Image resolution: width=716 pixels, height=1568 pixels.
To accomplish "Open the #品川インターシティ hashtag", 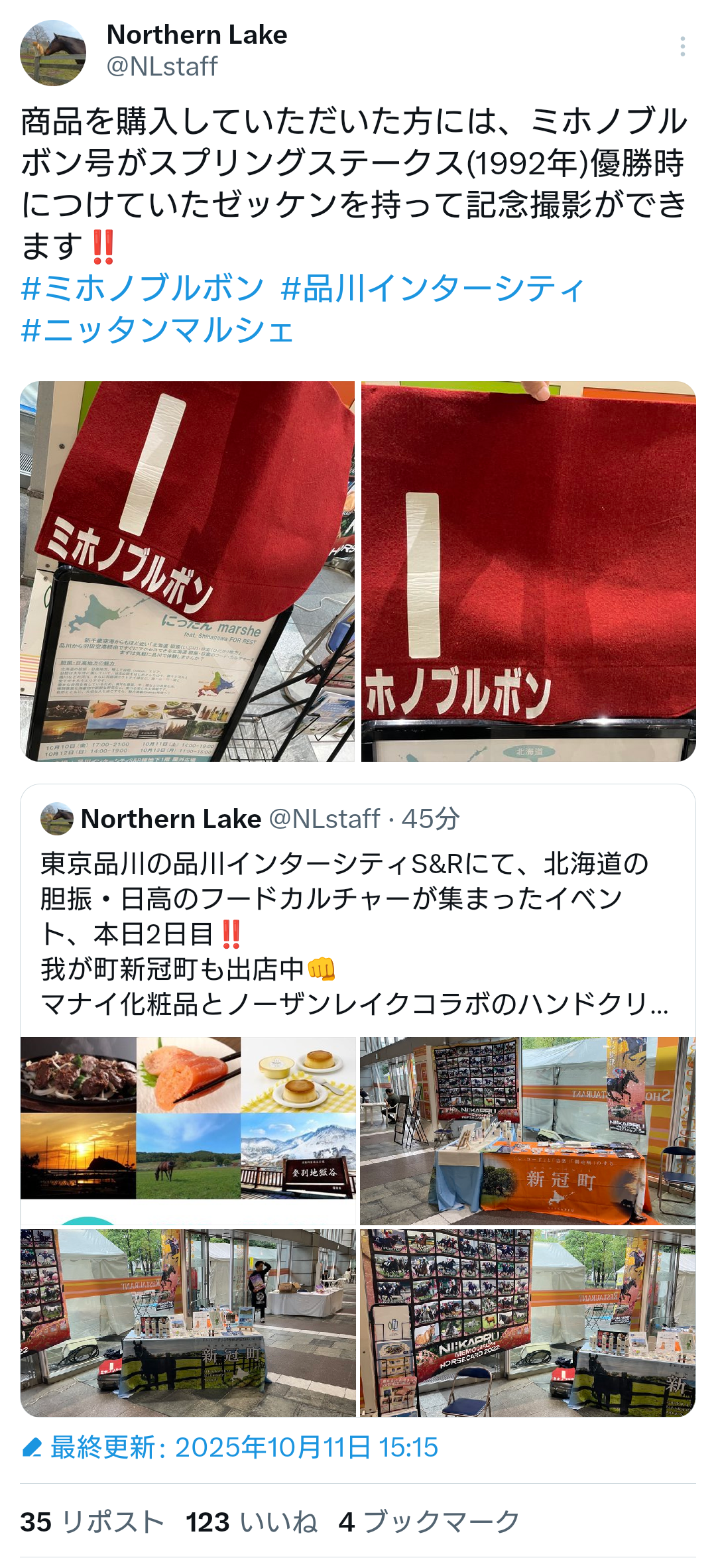I will tap(433, 288).
